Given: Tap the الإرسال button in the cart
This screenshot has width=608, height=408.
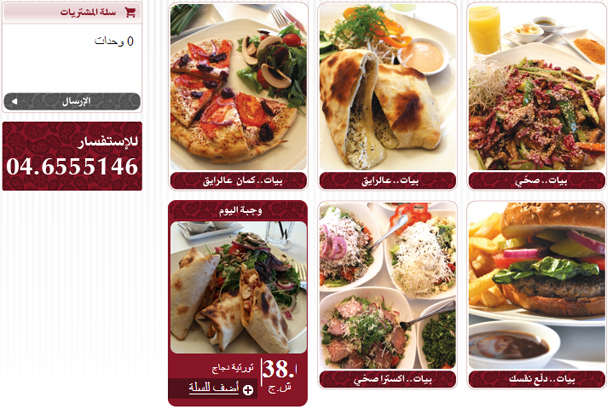Looking at the screenshot, I should 71,101.
